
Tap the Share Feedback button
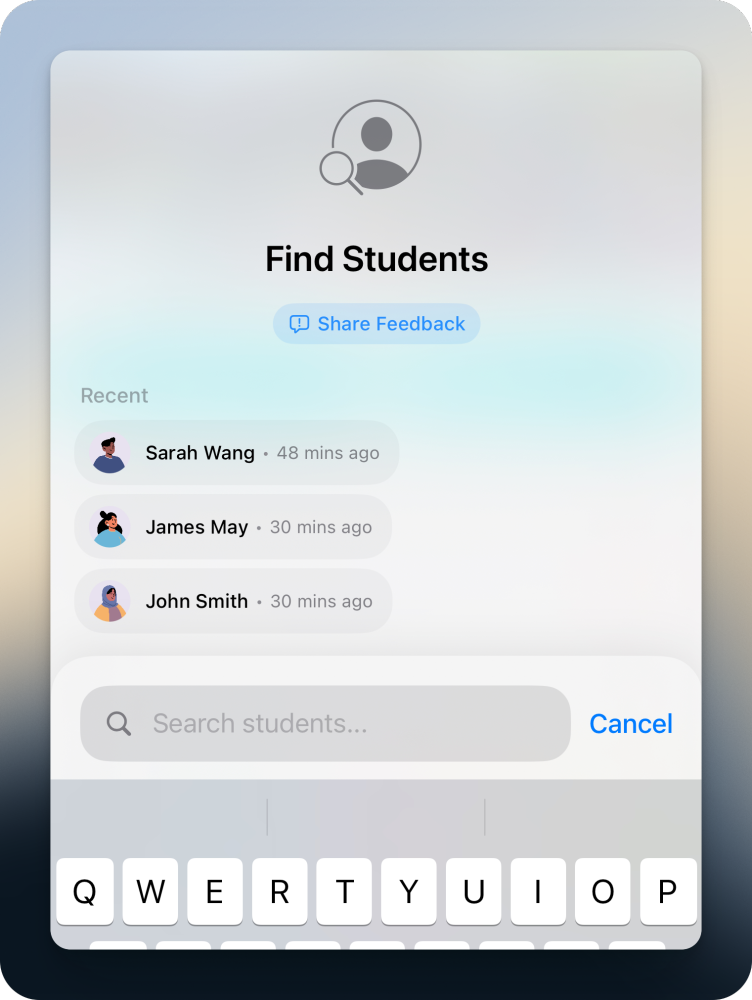coord(377,324)
